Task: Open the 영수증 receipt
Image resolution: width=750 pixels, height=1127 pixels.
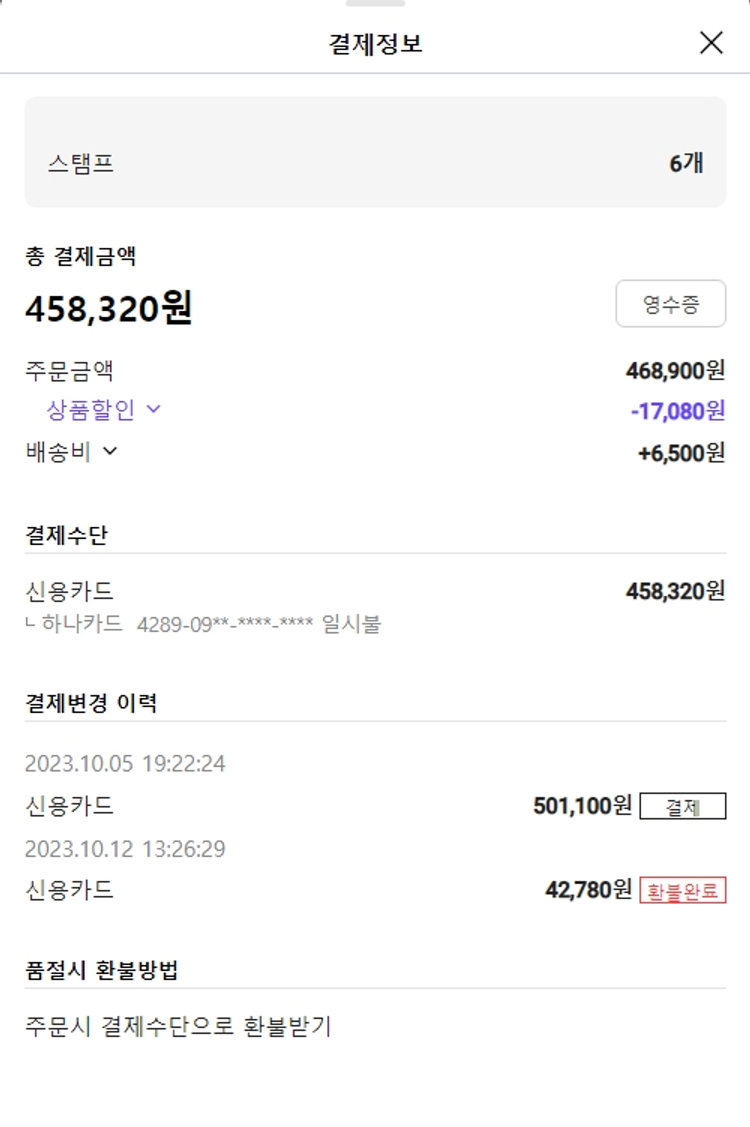Action: pos(670,304)
